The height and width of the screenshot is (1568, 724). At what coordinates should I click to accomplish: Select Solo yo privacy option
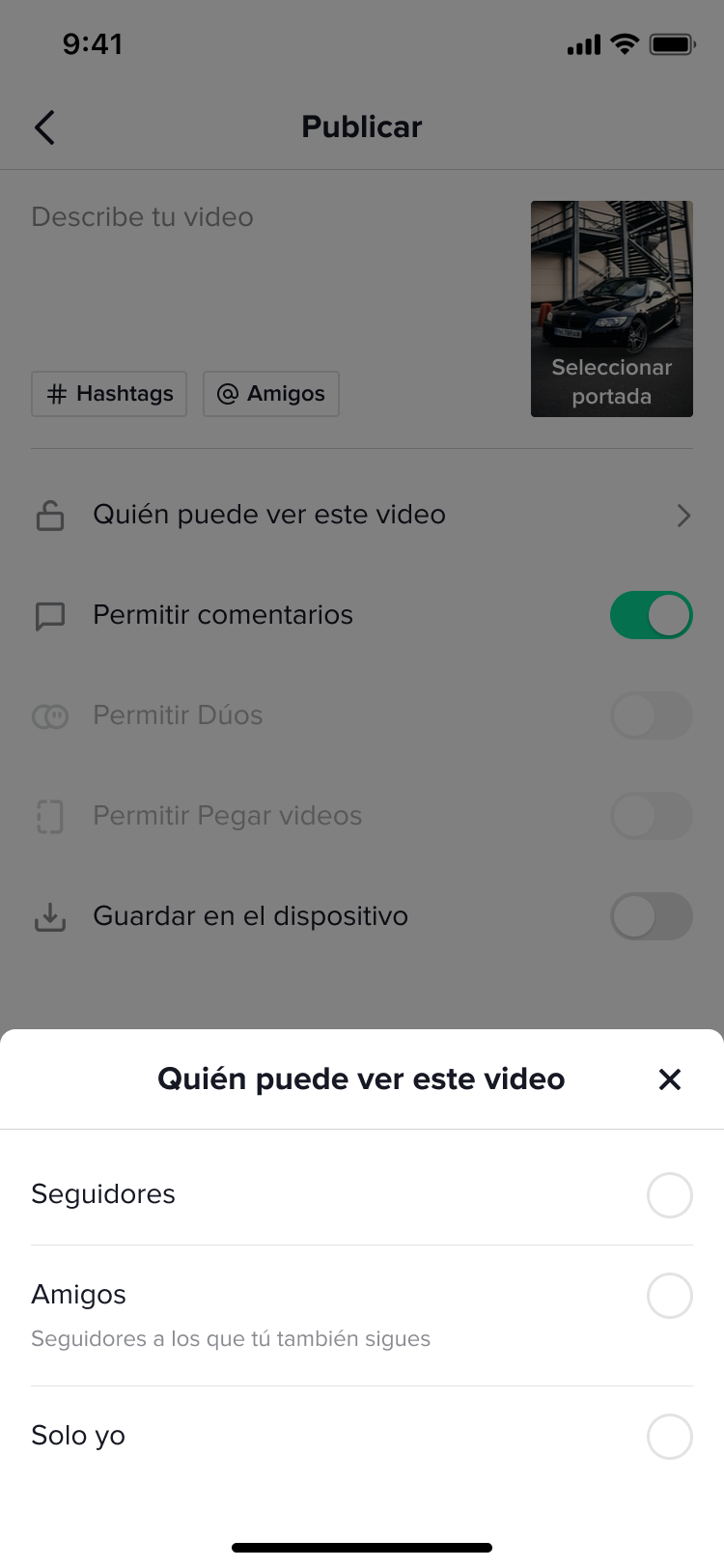coord(362,1436)
